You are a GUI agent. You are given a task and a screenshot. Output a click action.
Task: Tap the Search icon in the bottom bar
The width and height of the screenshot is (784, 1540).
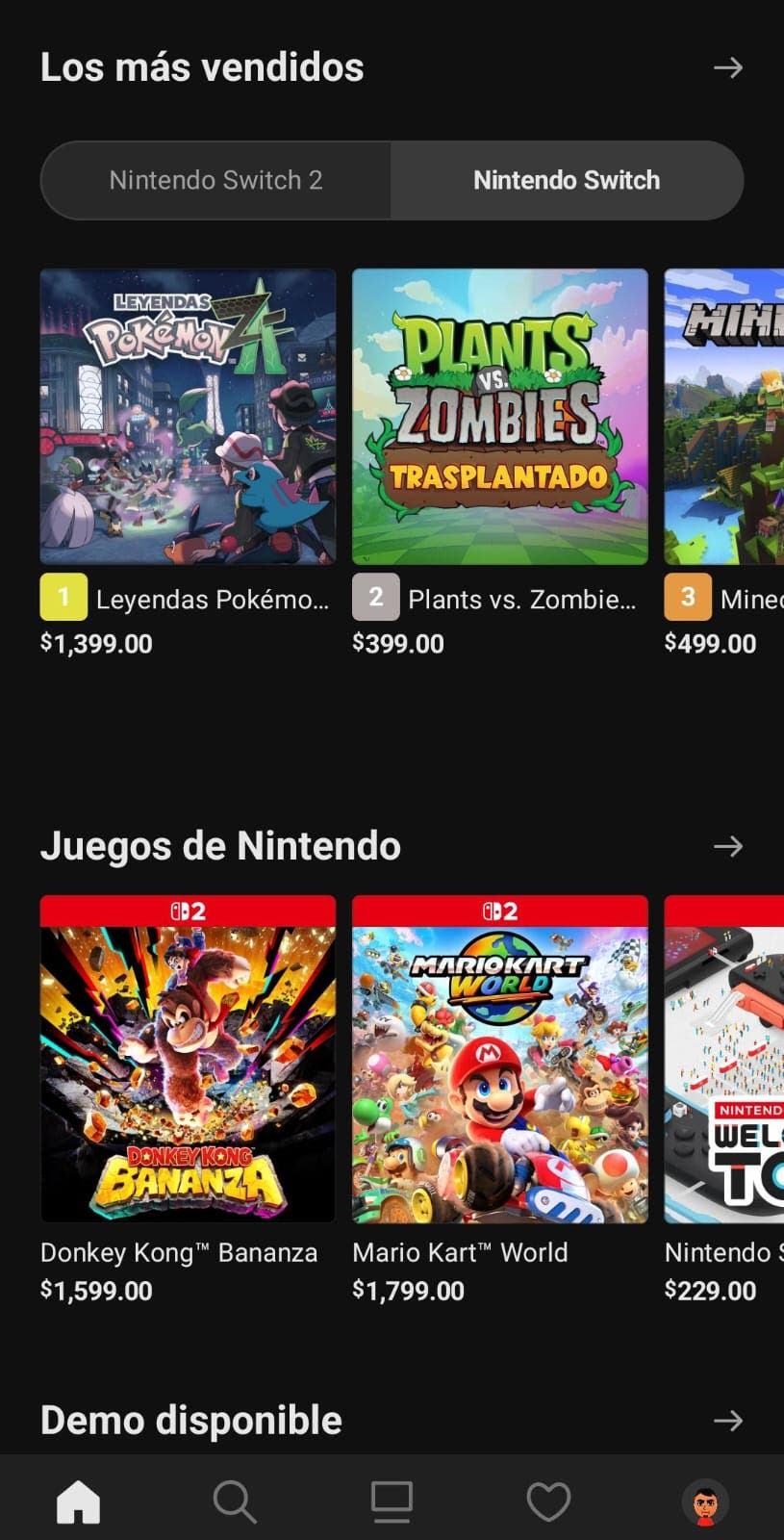point(235,1499)
